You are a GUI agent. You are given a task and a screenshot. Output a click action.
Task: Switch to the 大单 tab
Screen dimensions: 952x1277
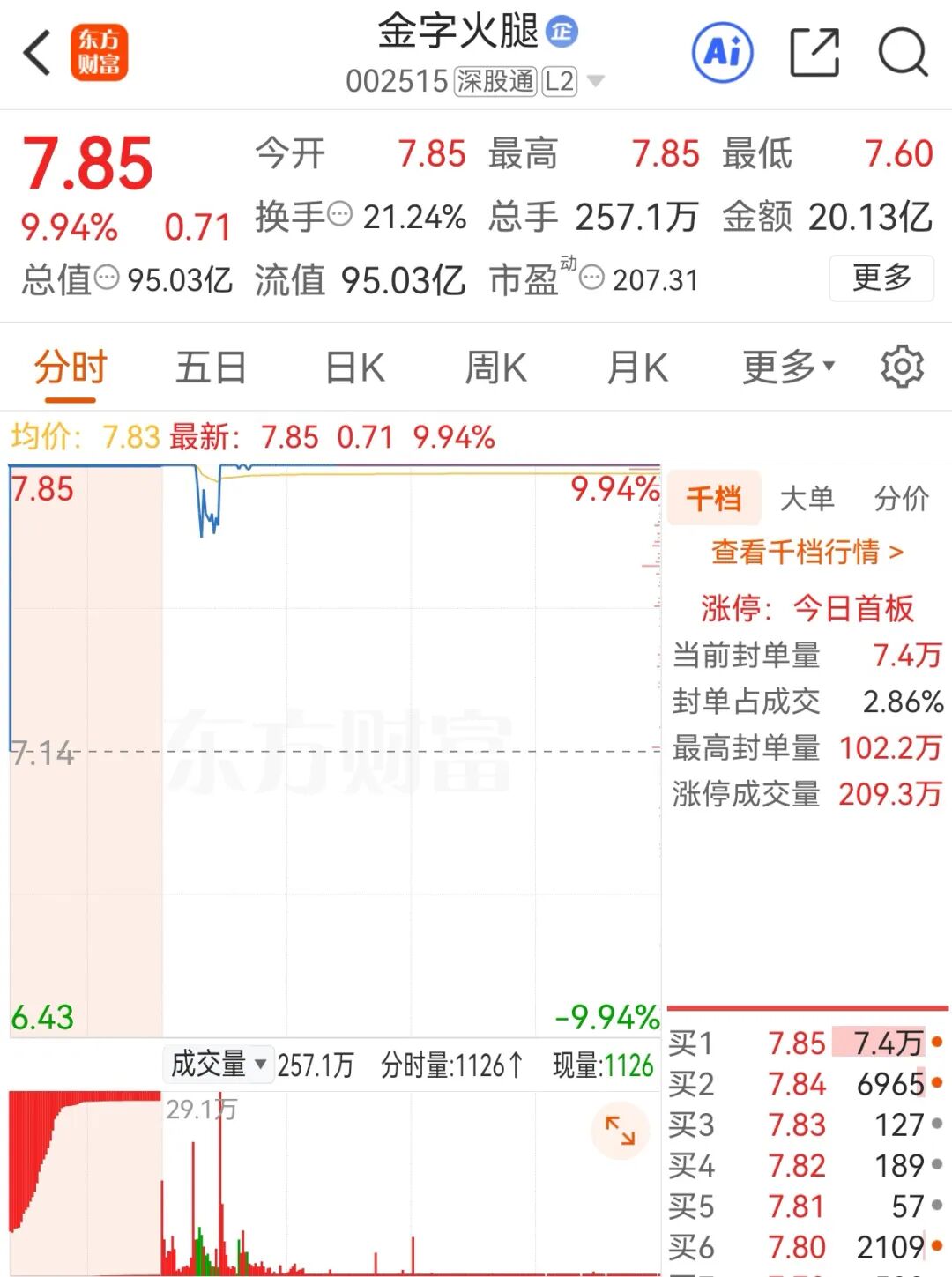tap(807, 499)
